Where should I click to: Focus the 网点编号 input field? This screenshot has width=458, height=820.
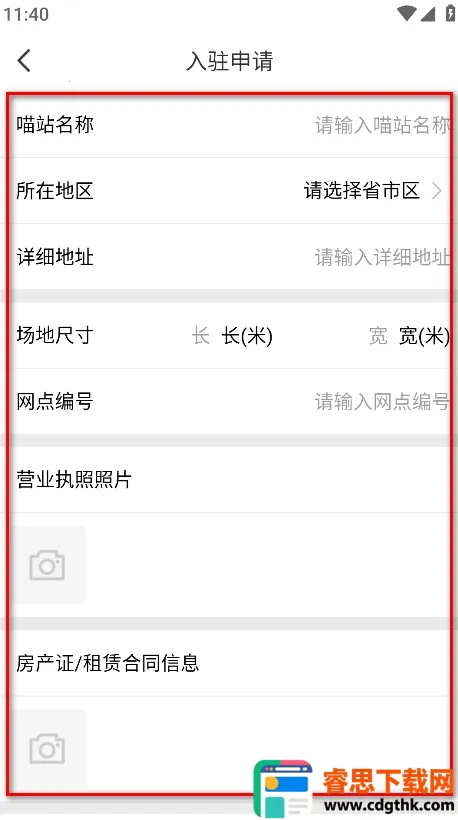pyautogui.click(x=382, y=402)
